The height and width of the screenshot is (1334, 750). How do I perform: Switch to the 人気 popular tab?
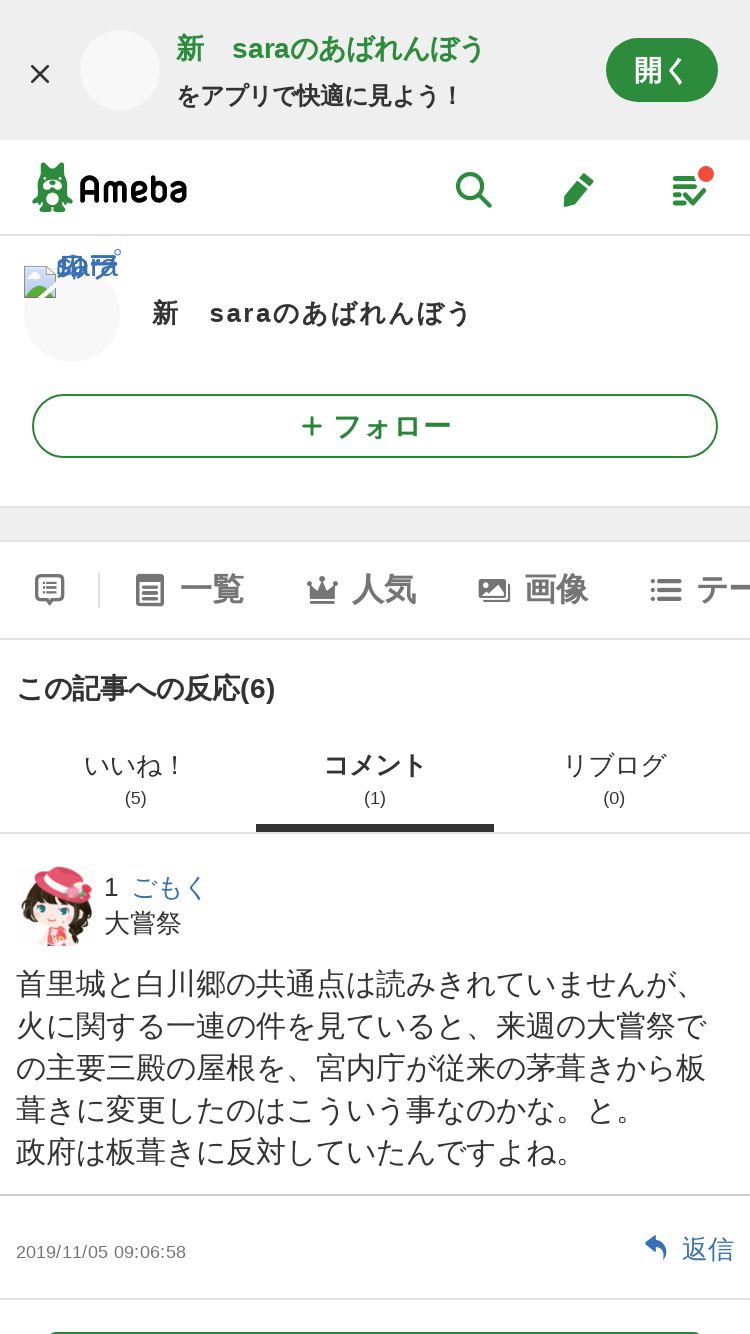tap(361, 590)
